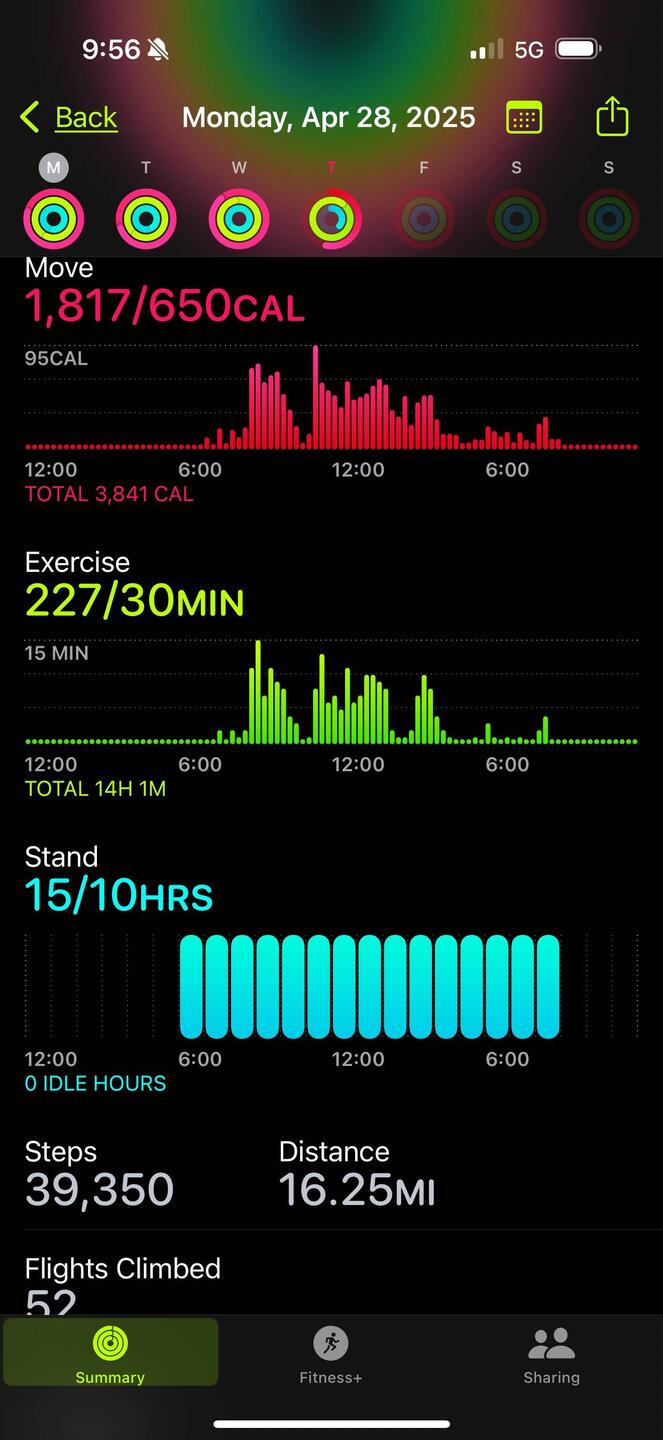Go back using the Back button
Screen dimensions: 663x1440
[x=68, y=118]
